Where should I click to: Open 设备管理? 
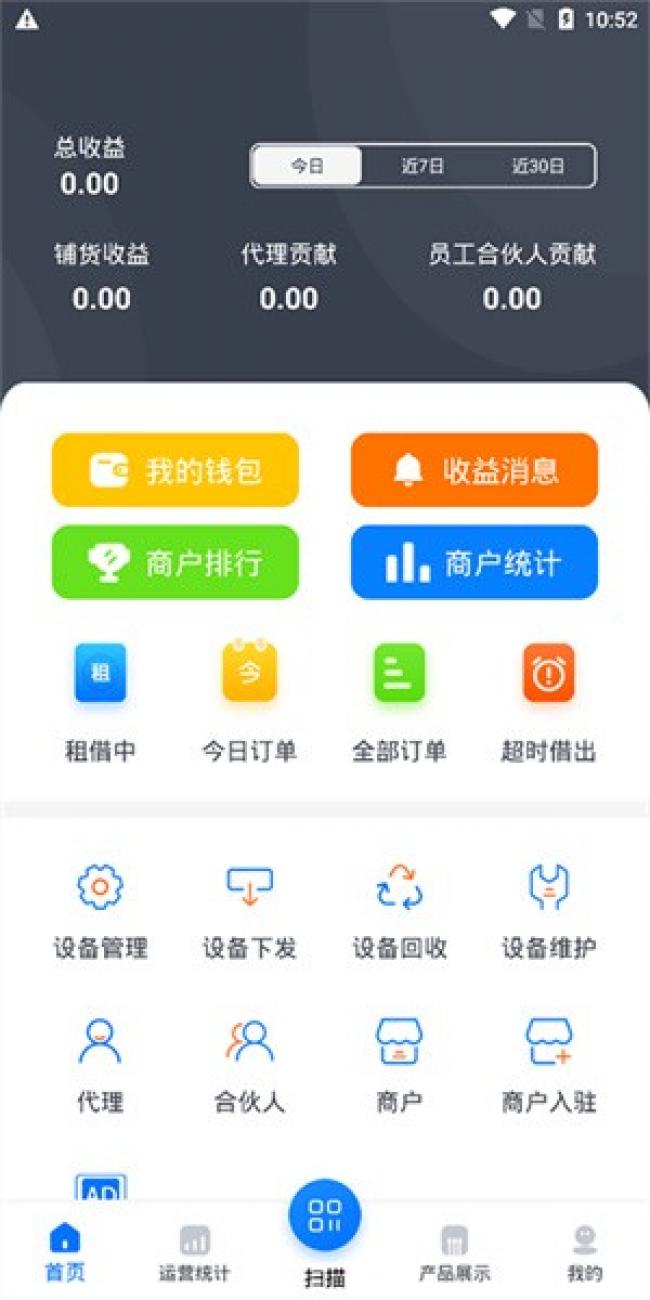pyautogui.click(x=100, y=911)
